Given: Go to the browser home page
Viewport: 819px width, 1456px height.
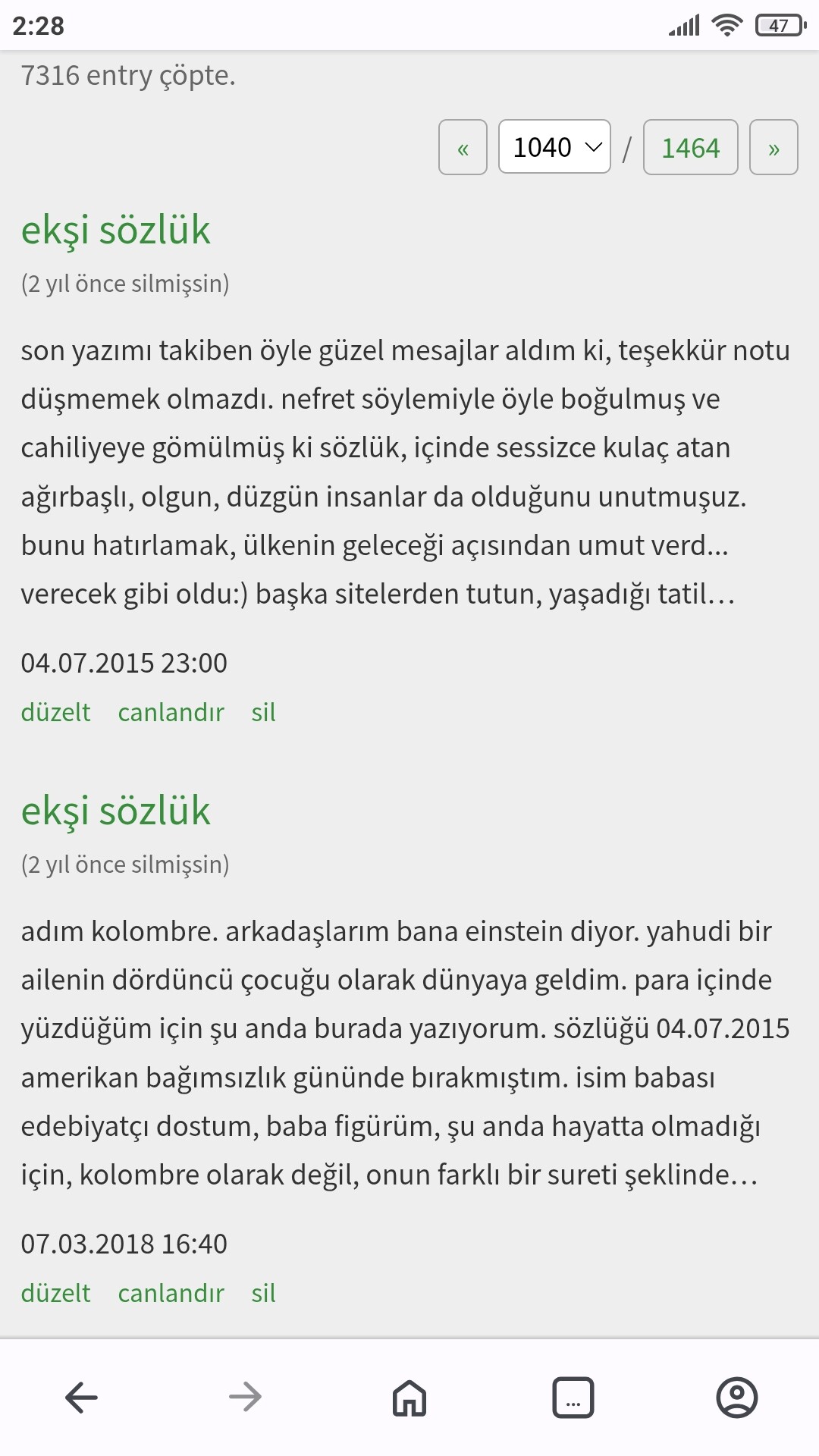Looking at the screenshot, I should pos(409,1397).
